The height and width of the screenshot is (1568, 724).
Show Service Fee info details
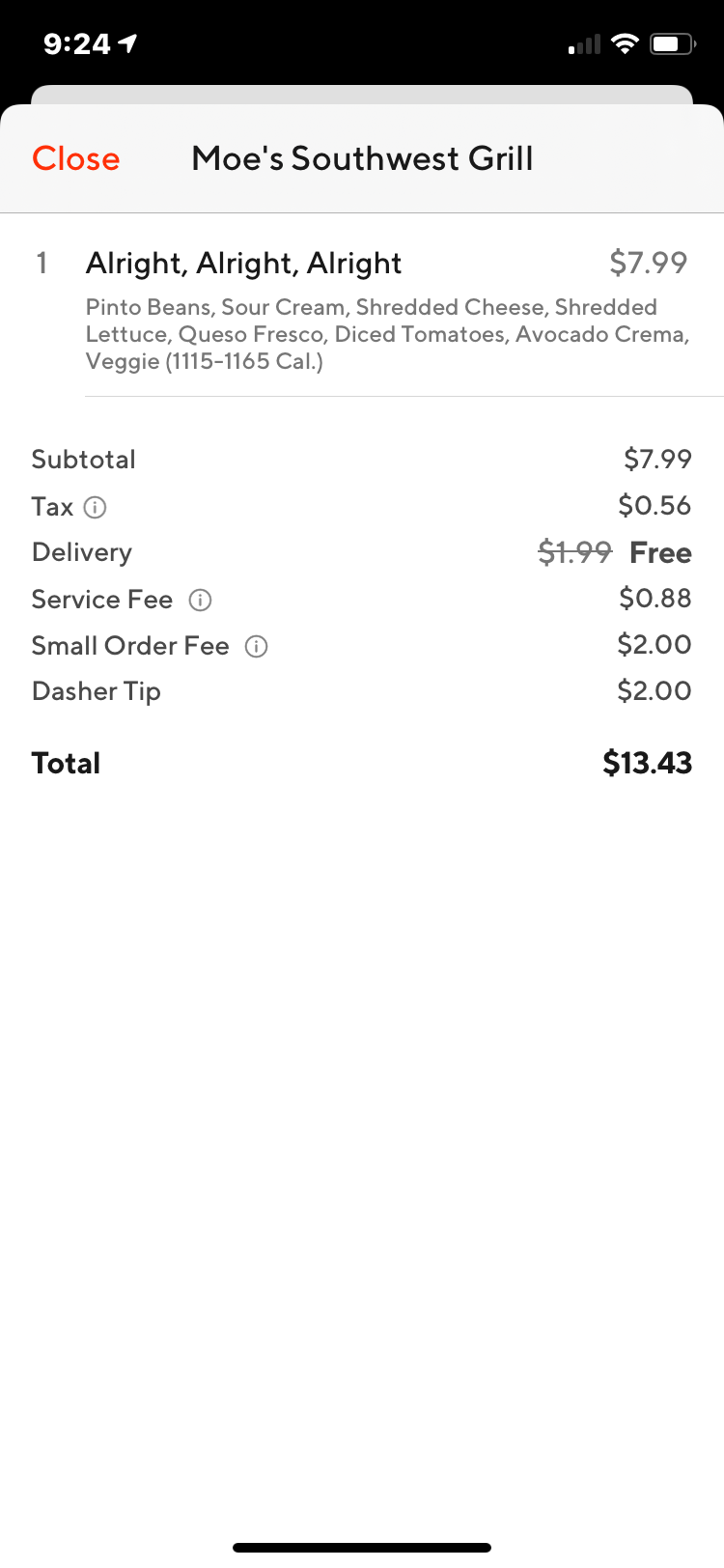click(x=200, y=600)
